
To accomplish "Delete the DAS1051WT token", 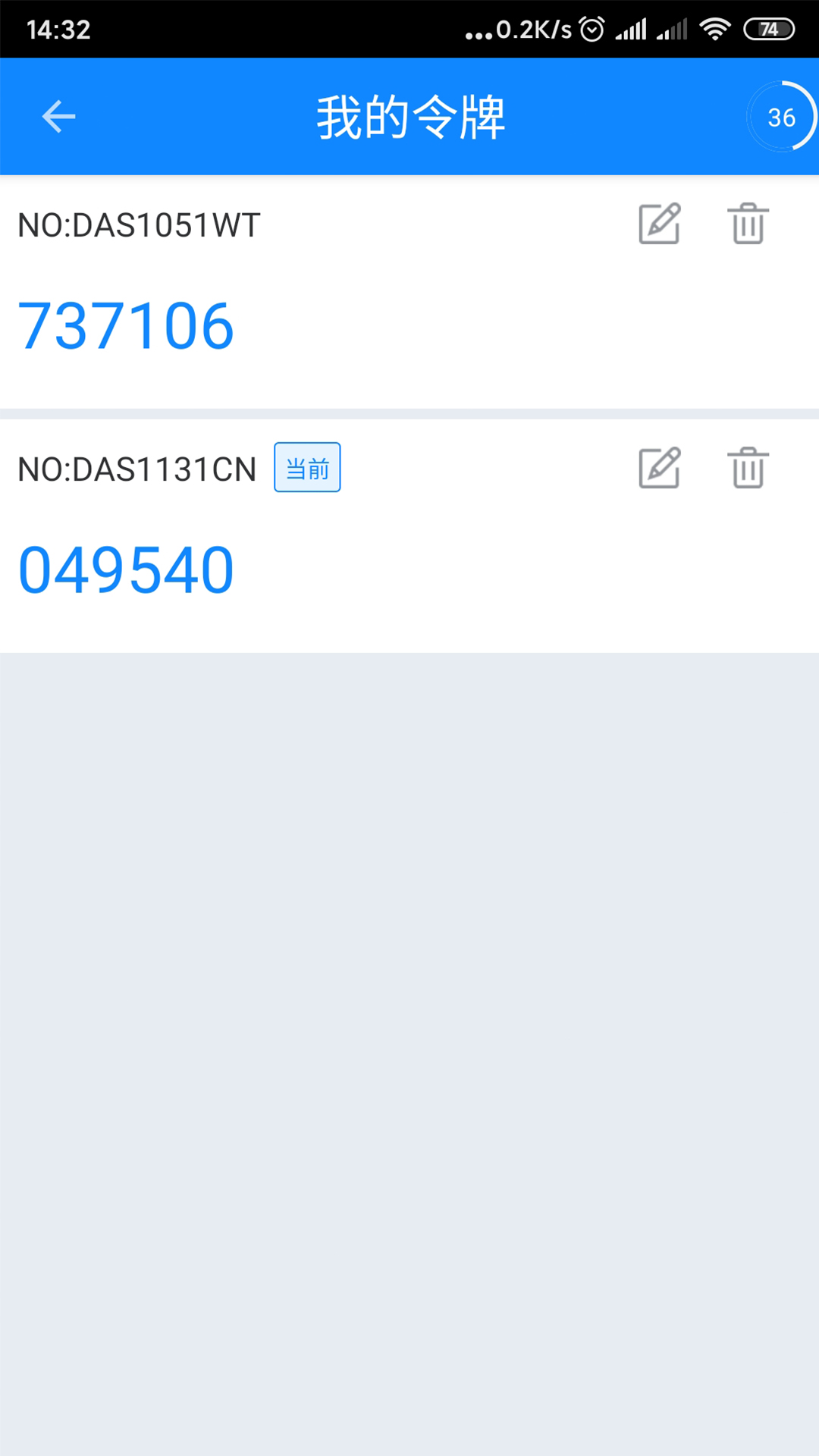I will [748, 224].
